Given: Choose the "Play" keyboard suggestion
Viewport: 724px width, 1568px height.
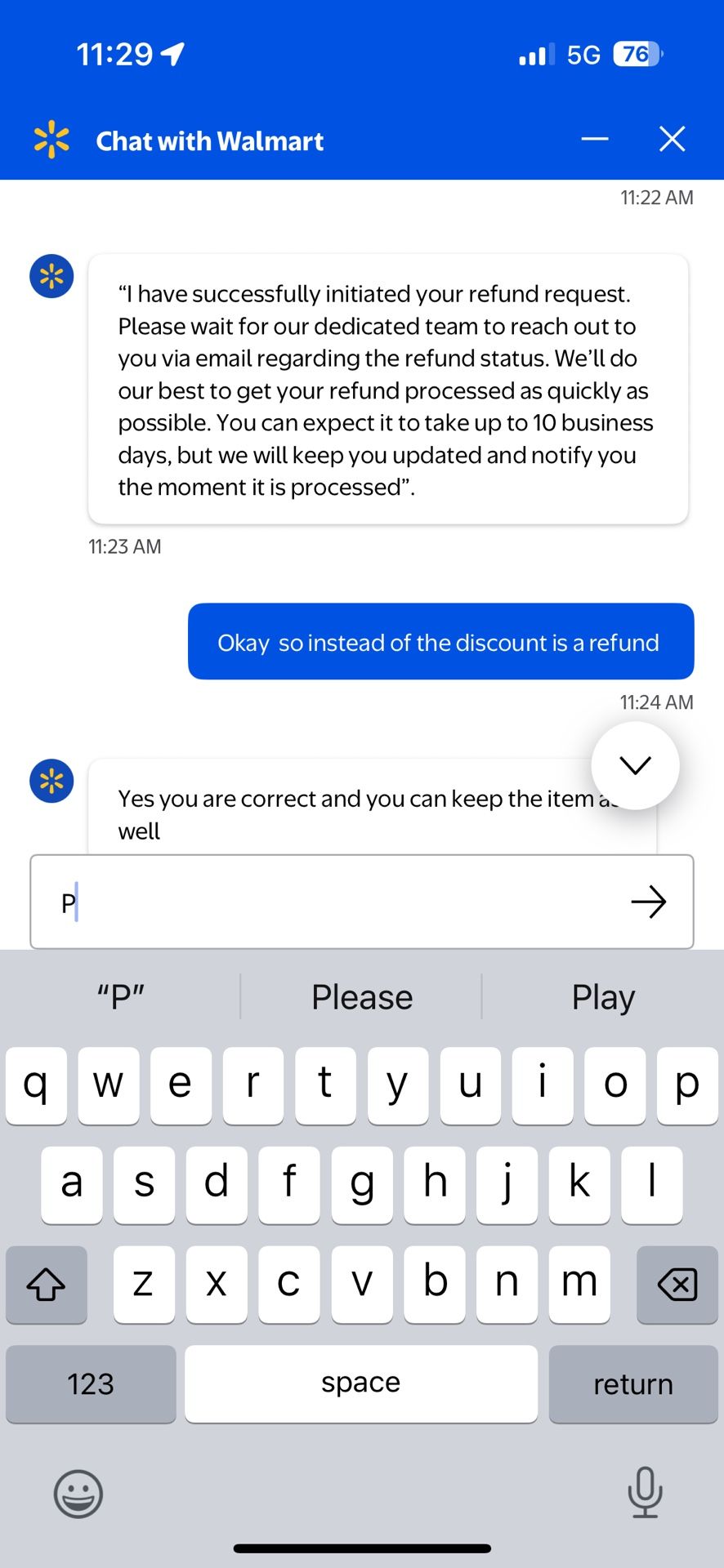Looking at the screenshot, I should (603, 997).
